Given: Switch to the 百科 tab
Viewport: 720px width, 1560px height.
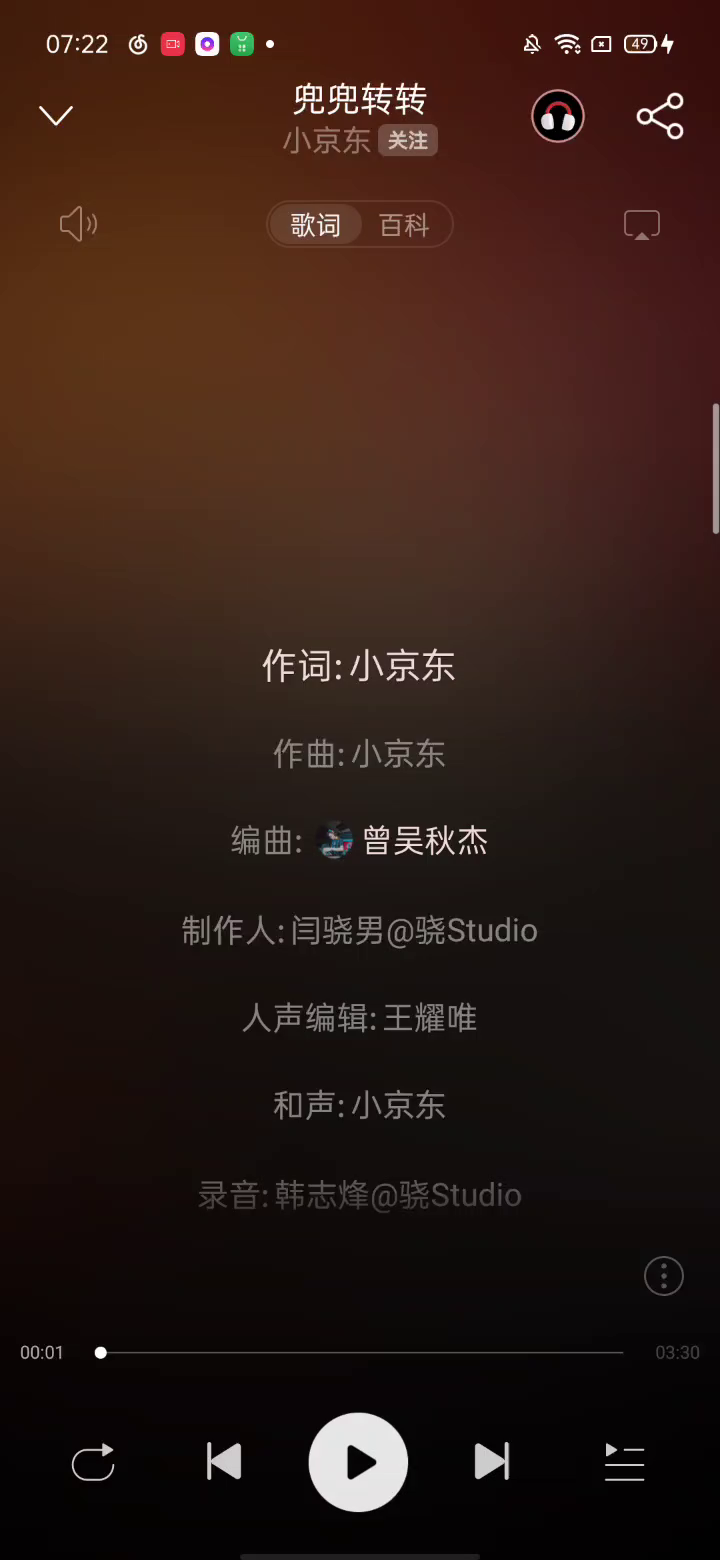Looking at the screenshot, I should pyautogui.click(x=404, y=225).
